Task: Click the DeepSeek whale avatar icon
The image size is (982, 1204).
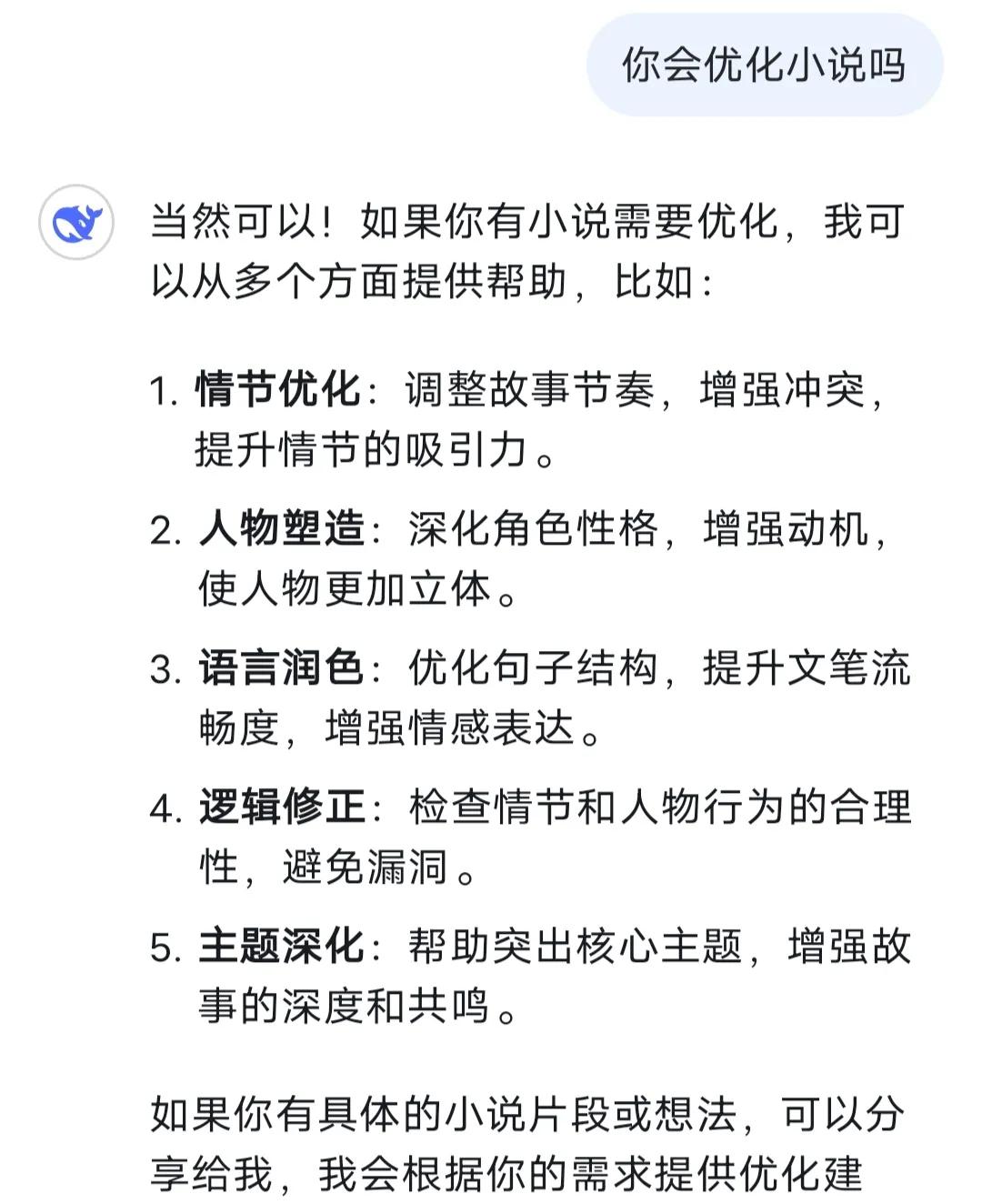Action: (76, 221)
